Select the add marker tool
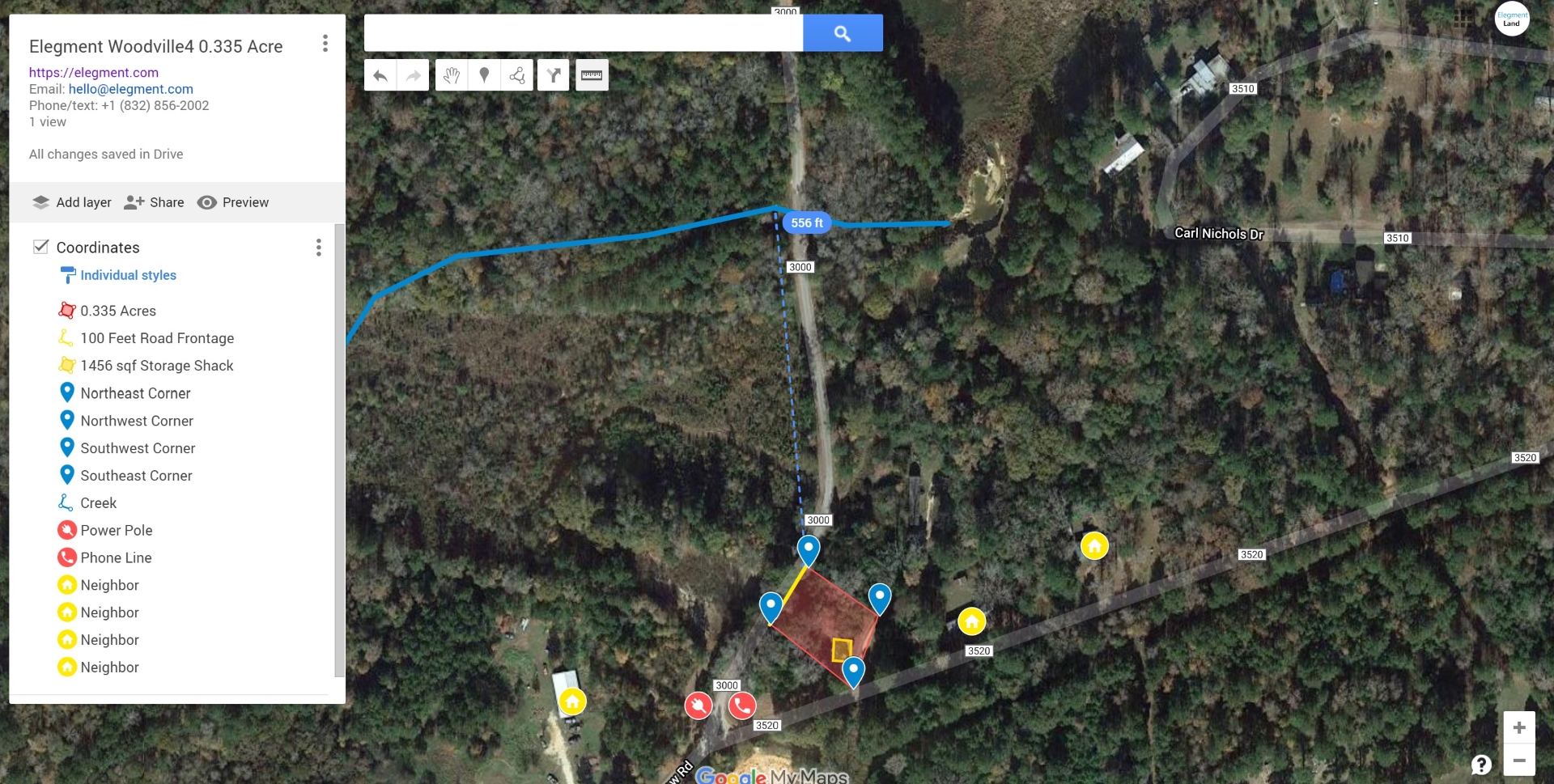Image resolution: width=1554 pixels, height=784 pixels. tap(484, 75)
